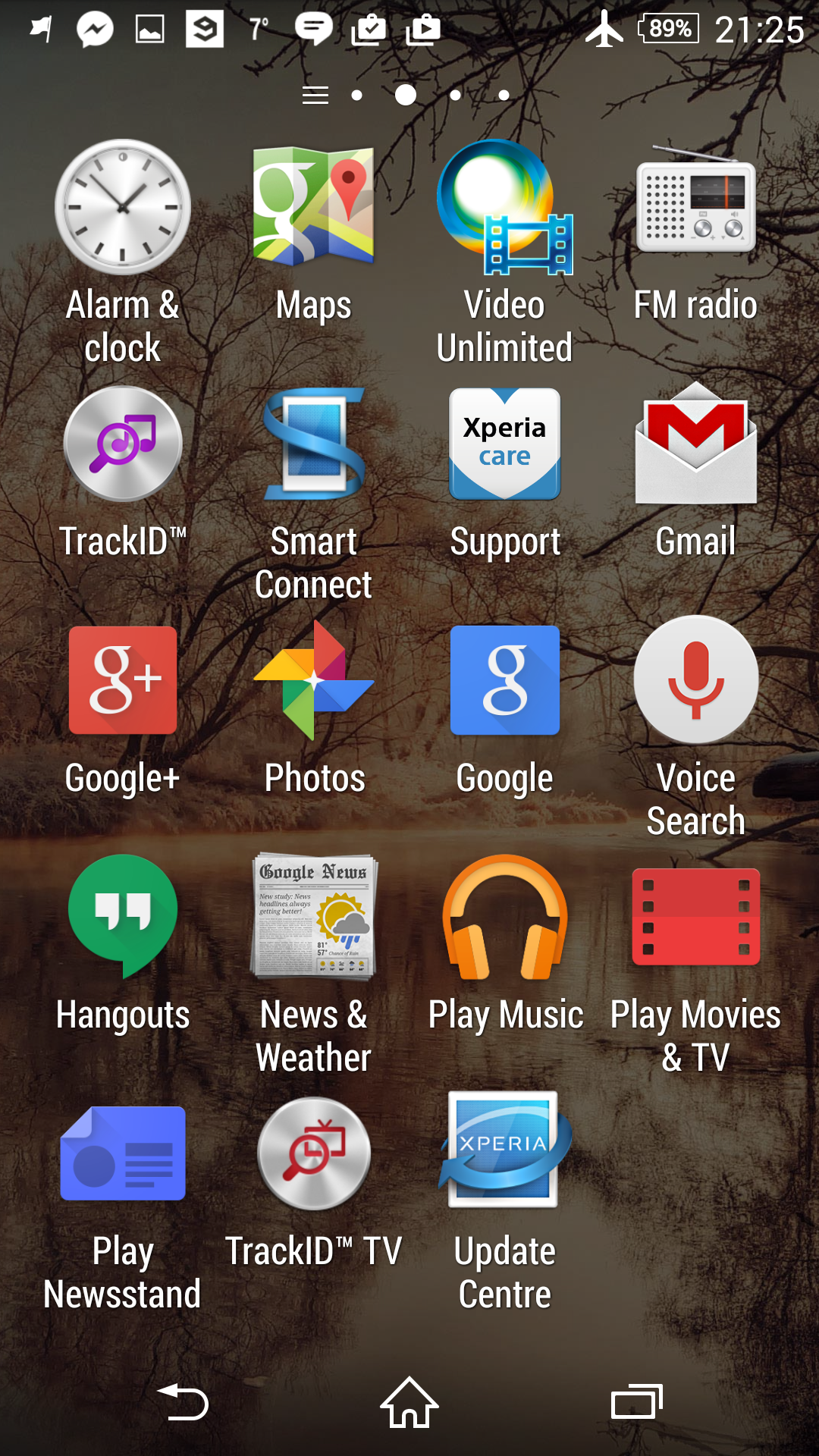Screen dimensions: 819x1456
Task: Open Play Movies & TV
Action: 695,916
